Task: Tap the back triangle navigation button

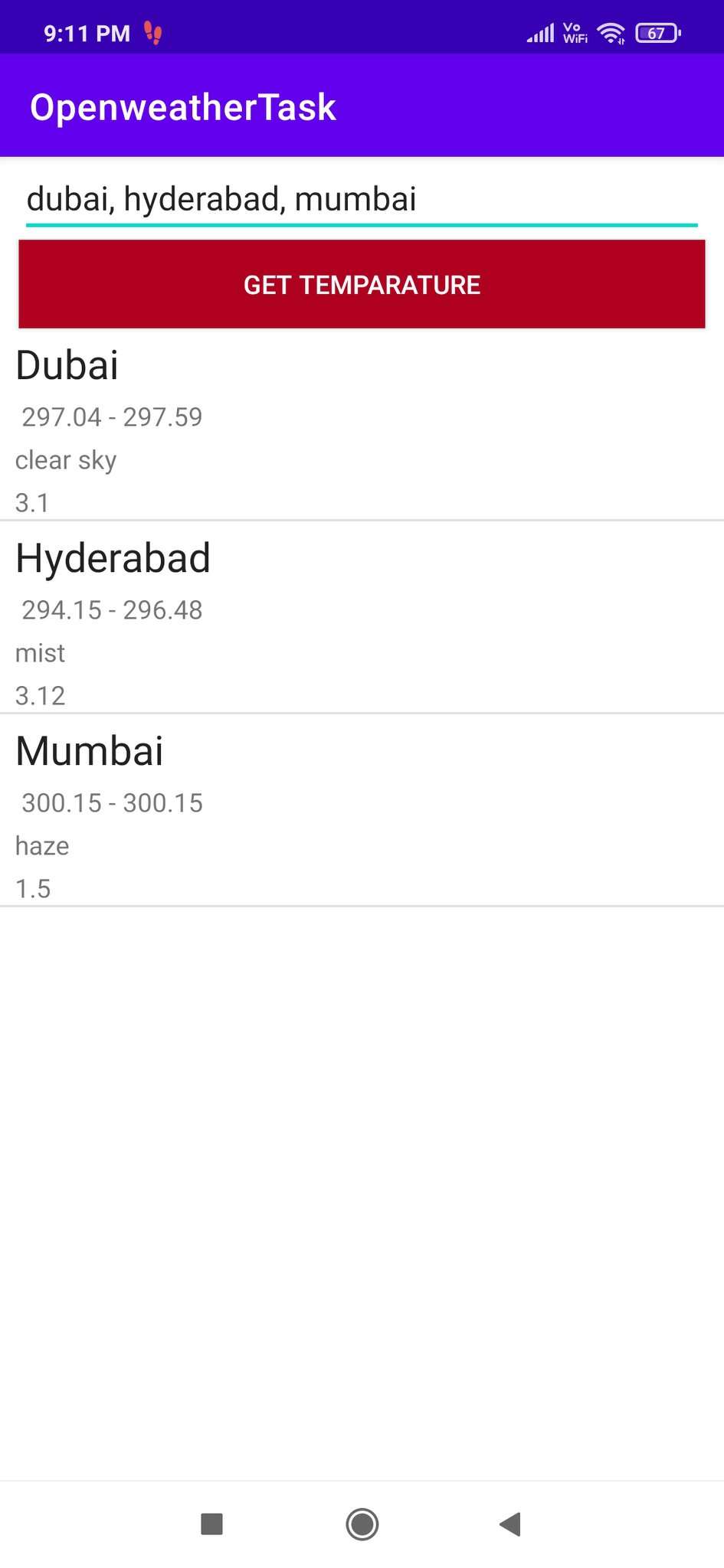Action: (509, 1524)
